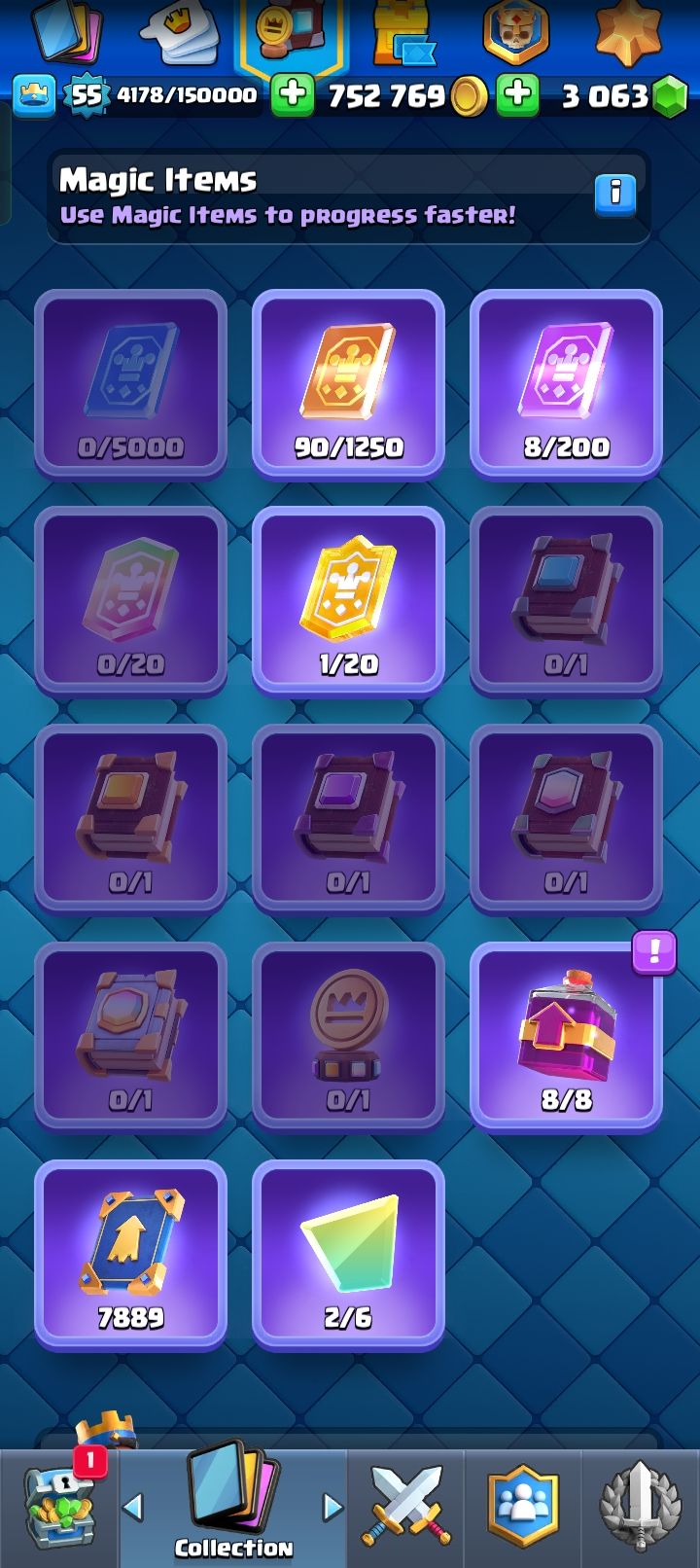Buy gems with the green plus button

coord(518,95)
